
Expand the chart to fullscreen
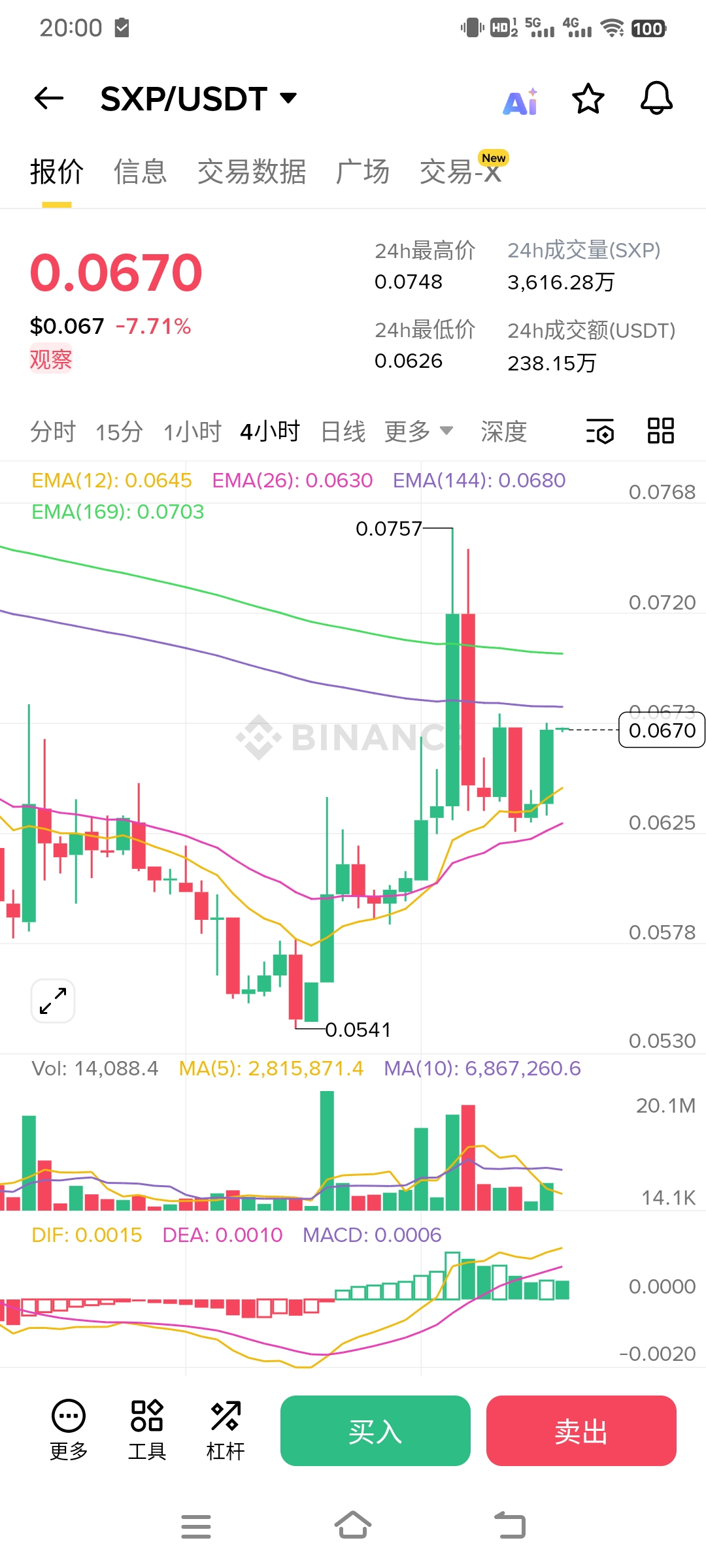click(x=53, y=1000)
